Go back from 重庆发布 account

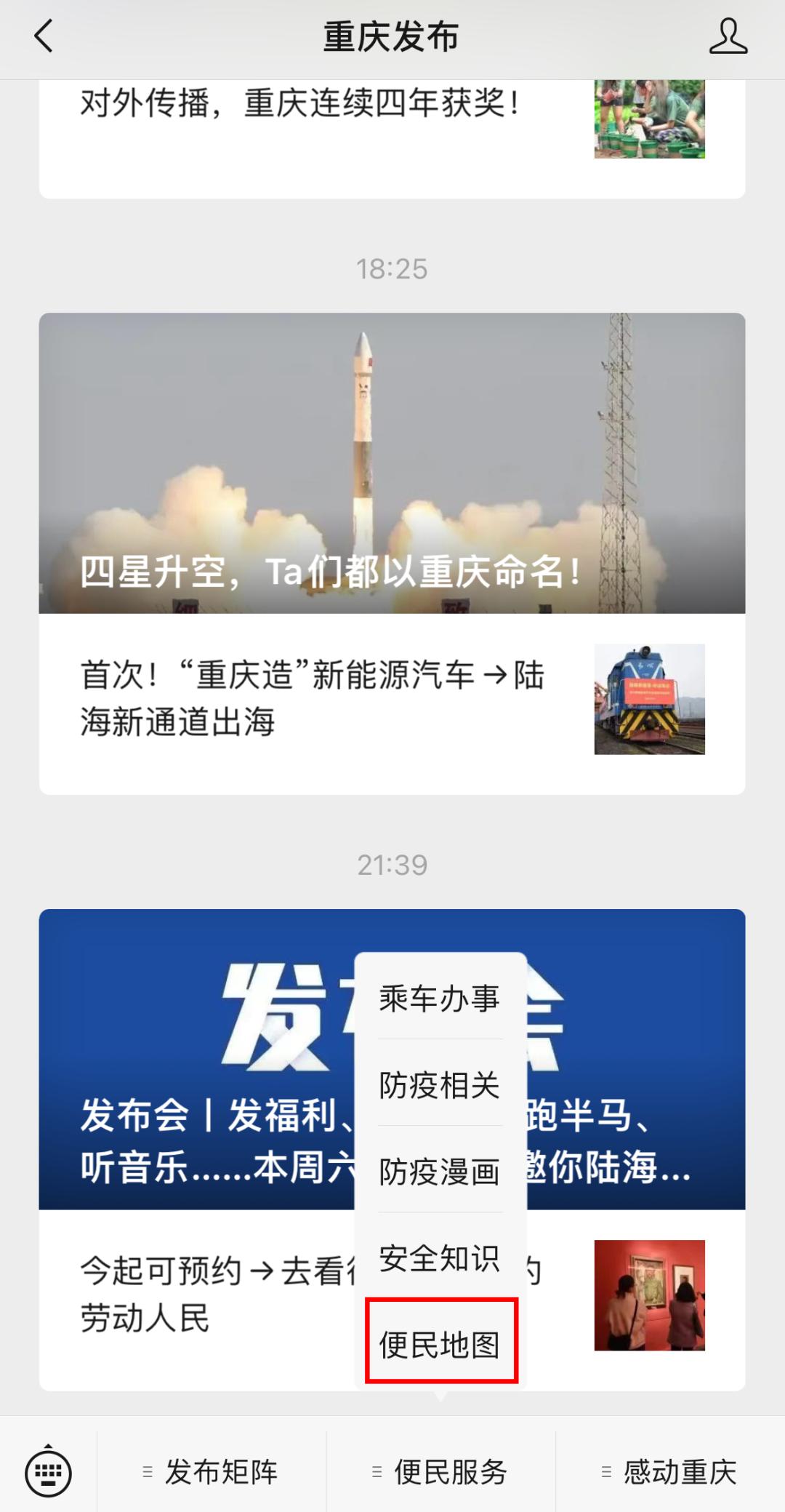44,36
